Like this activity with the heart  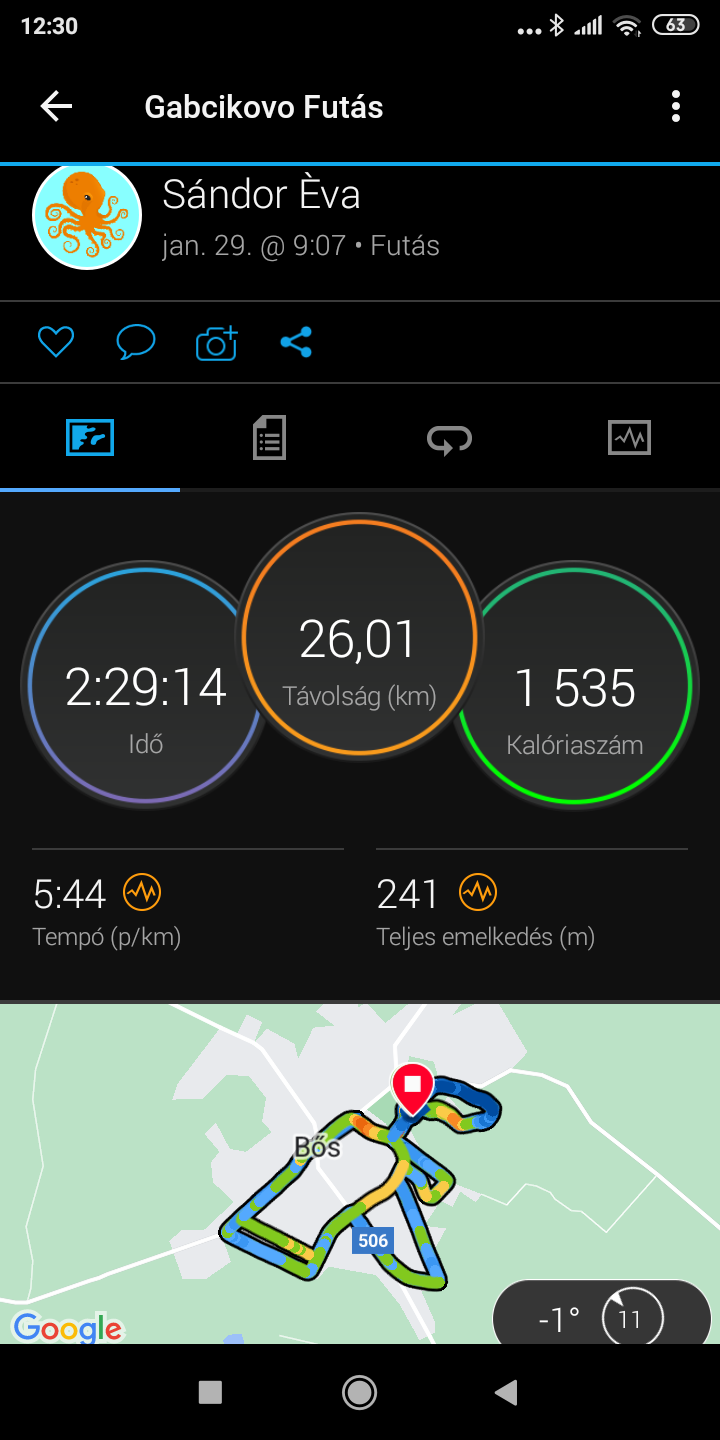pyautogui.click(x=56, y=343)
